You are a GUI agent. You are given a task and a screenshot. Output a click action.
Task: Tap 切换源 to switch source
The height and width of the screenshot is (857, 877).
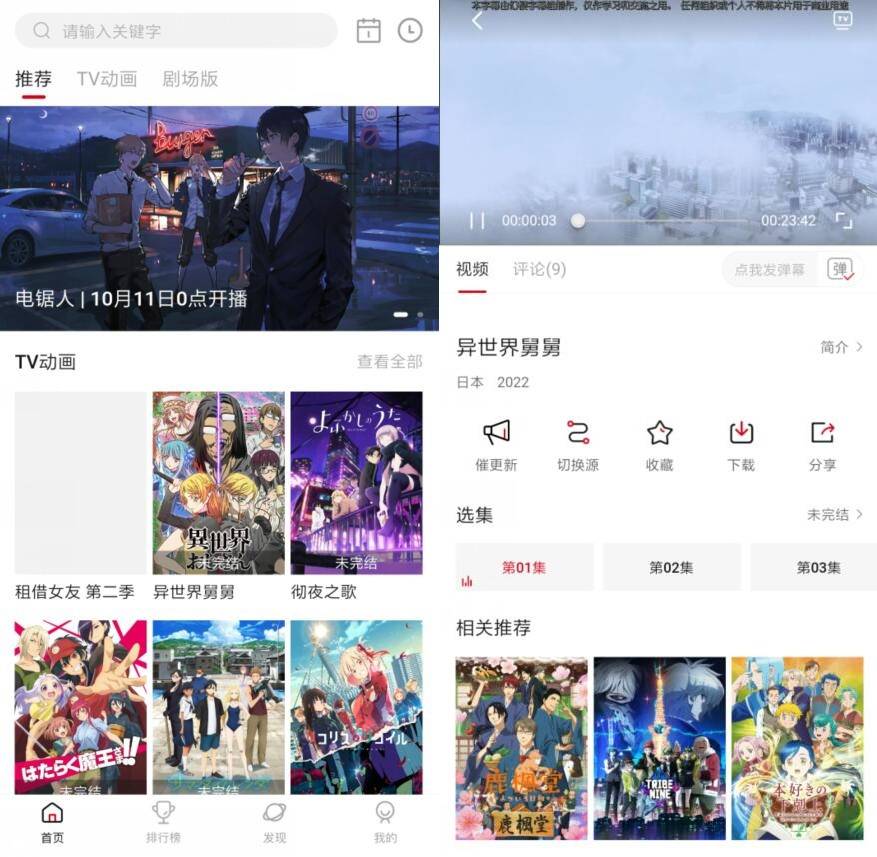578,445
